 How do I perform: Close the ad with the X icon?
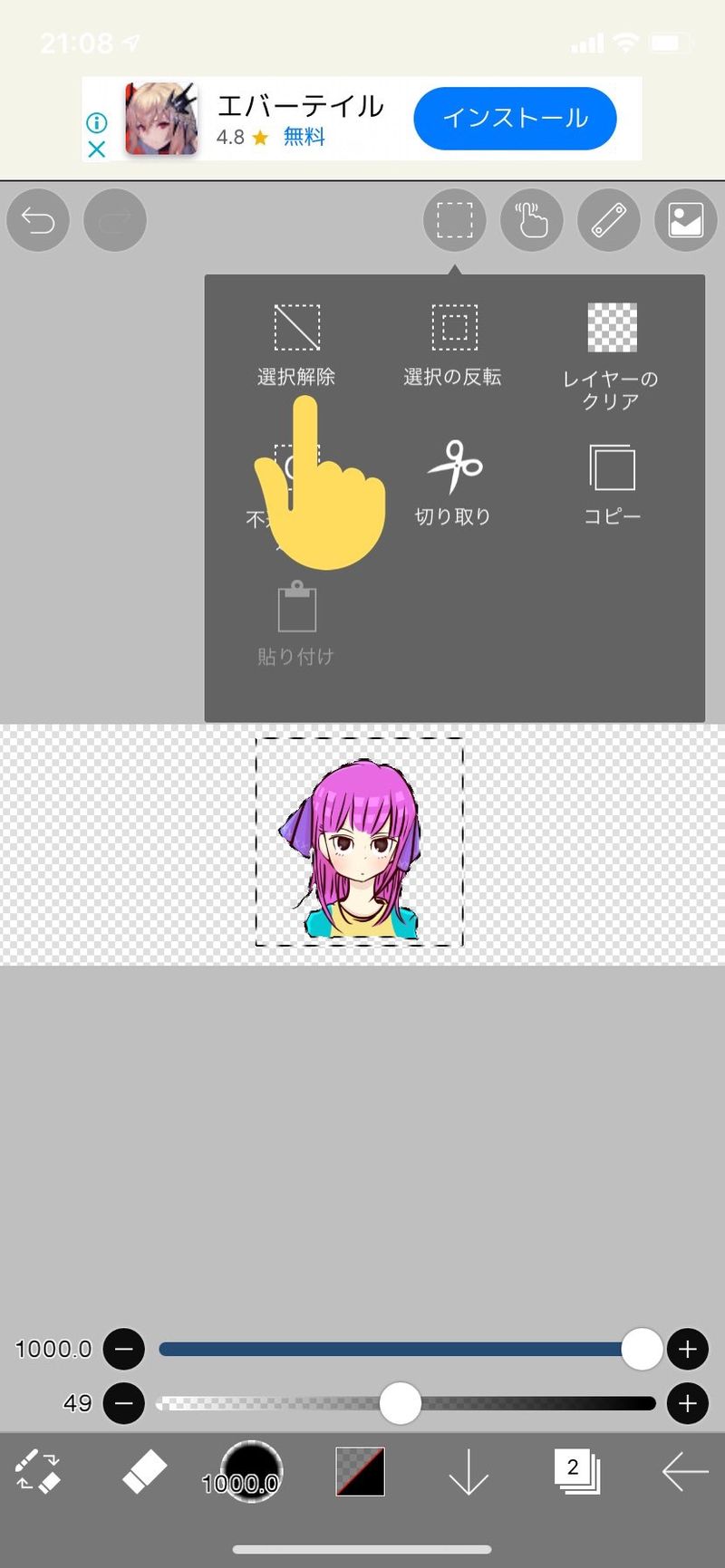pos(97,149)
